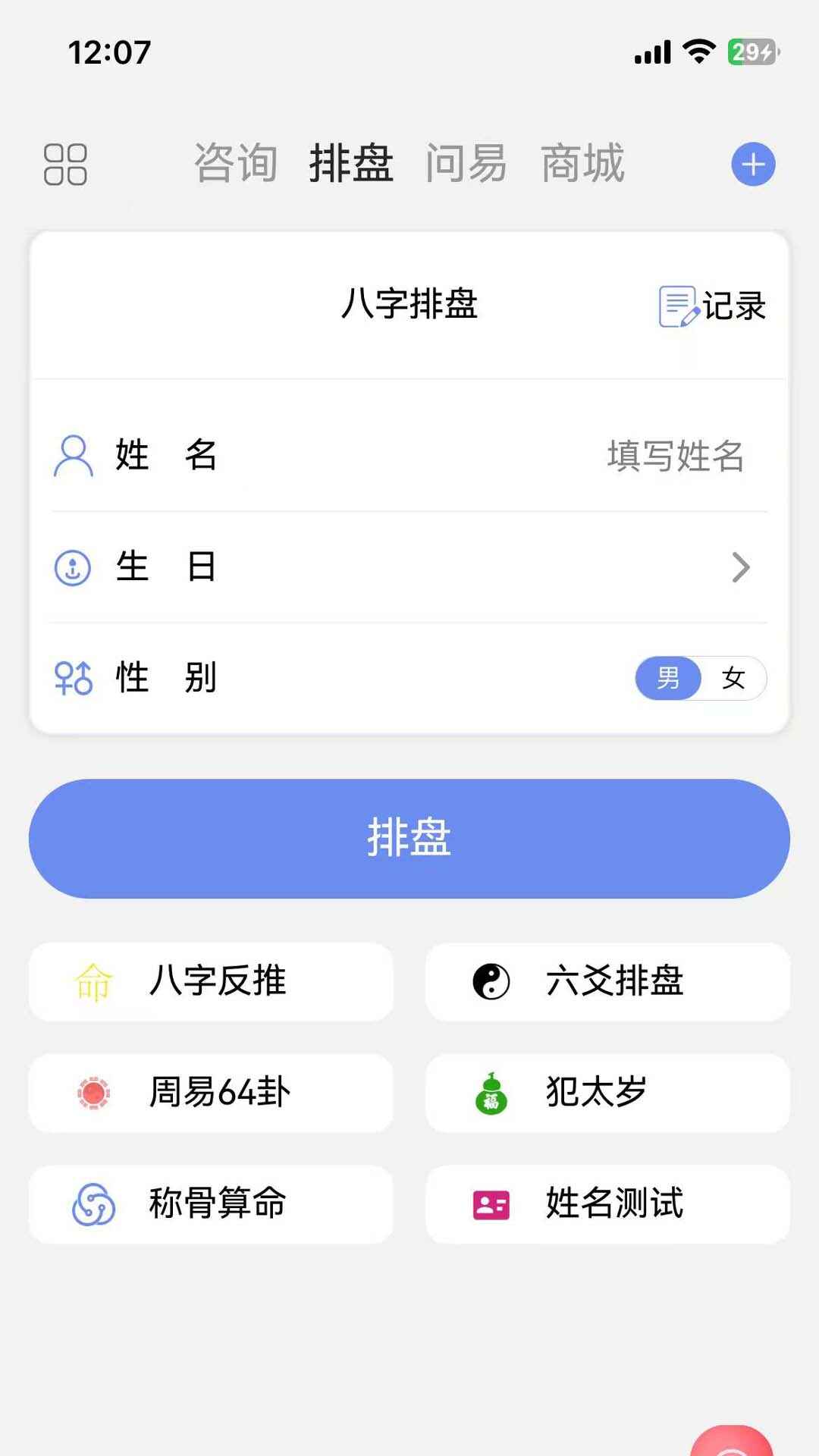The width and height of the screenshot is (819, 1456).
Task: Tap the large 排盘 button
Action: (409, 839)
